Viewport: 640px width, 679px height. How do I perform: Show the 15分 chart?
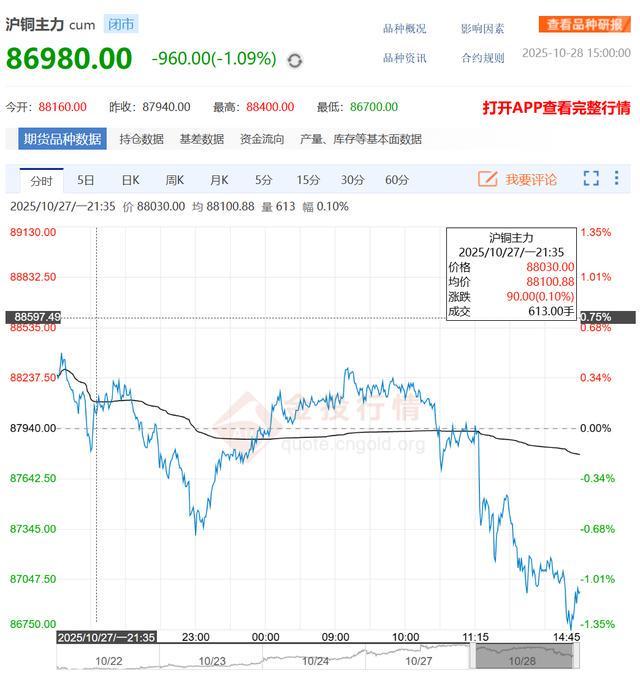[x=308, y=180]
